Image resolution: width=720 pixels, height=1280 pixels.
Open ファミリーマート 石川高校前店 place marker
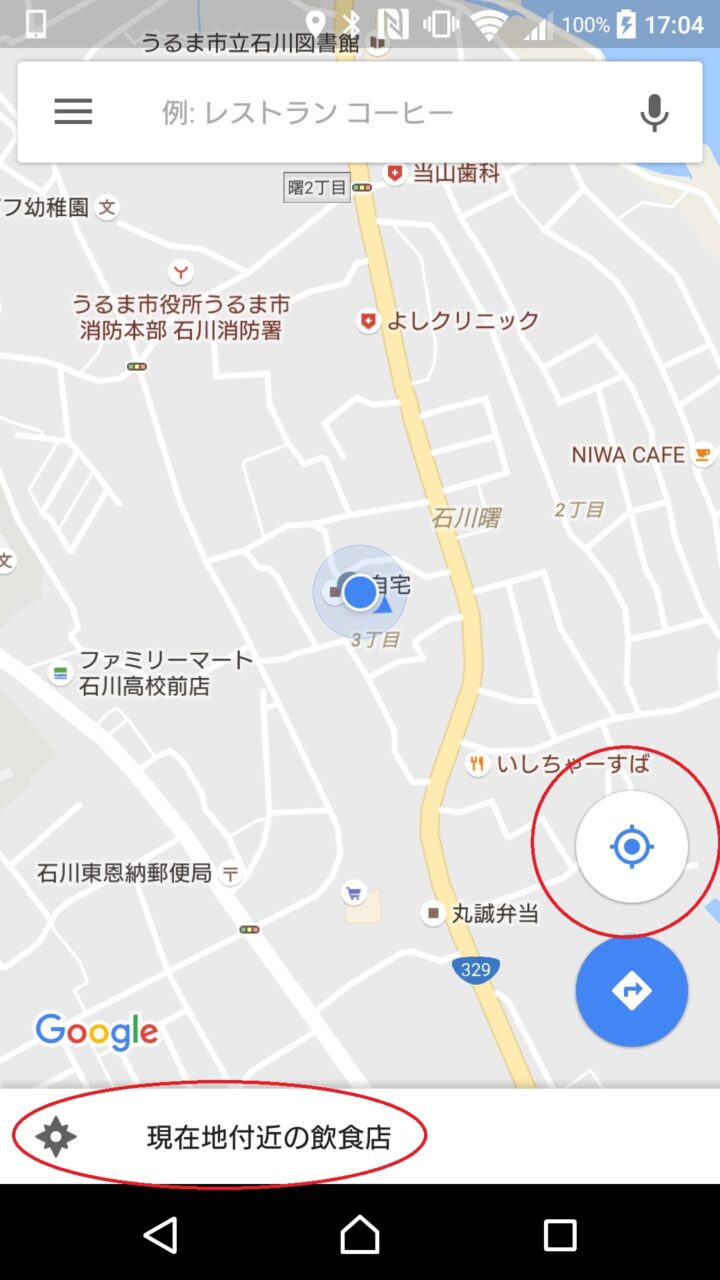(62, 673)
